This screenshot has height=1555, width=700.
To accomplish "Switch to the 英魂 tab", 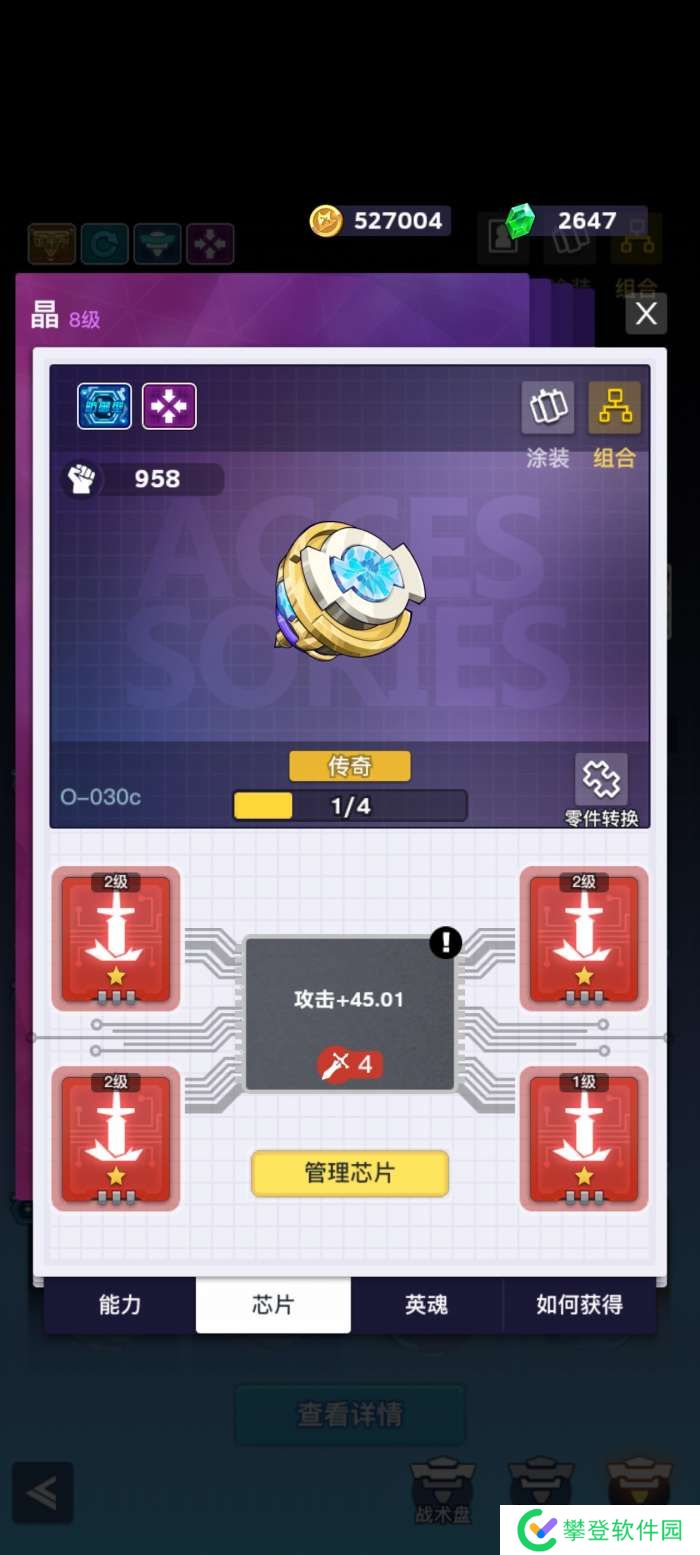I will point(427,1305).
